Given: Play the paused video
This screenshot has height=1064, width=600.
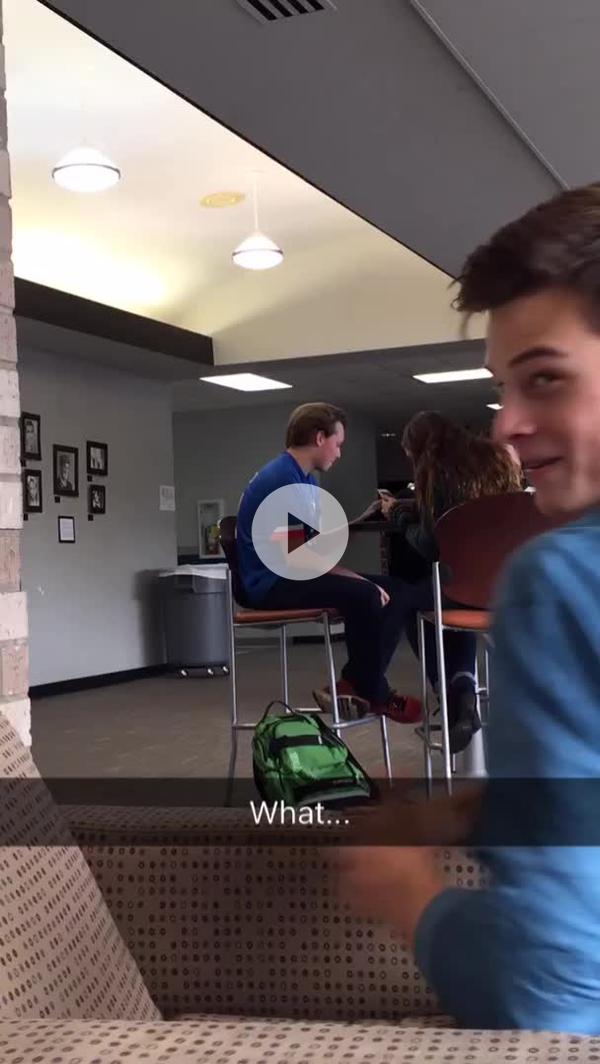Looking at the screenshot, I should pos(300,532).
